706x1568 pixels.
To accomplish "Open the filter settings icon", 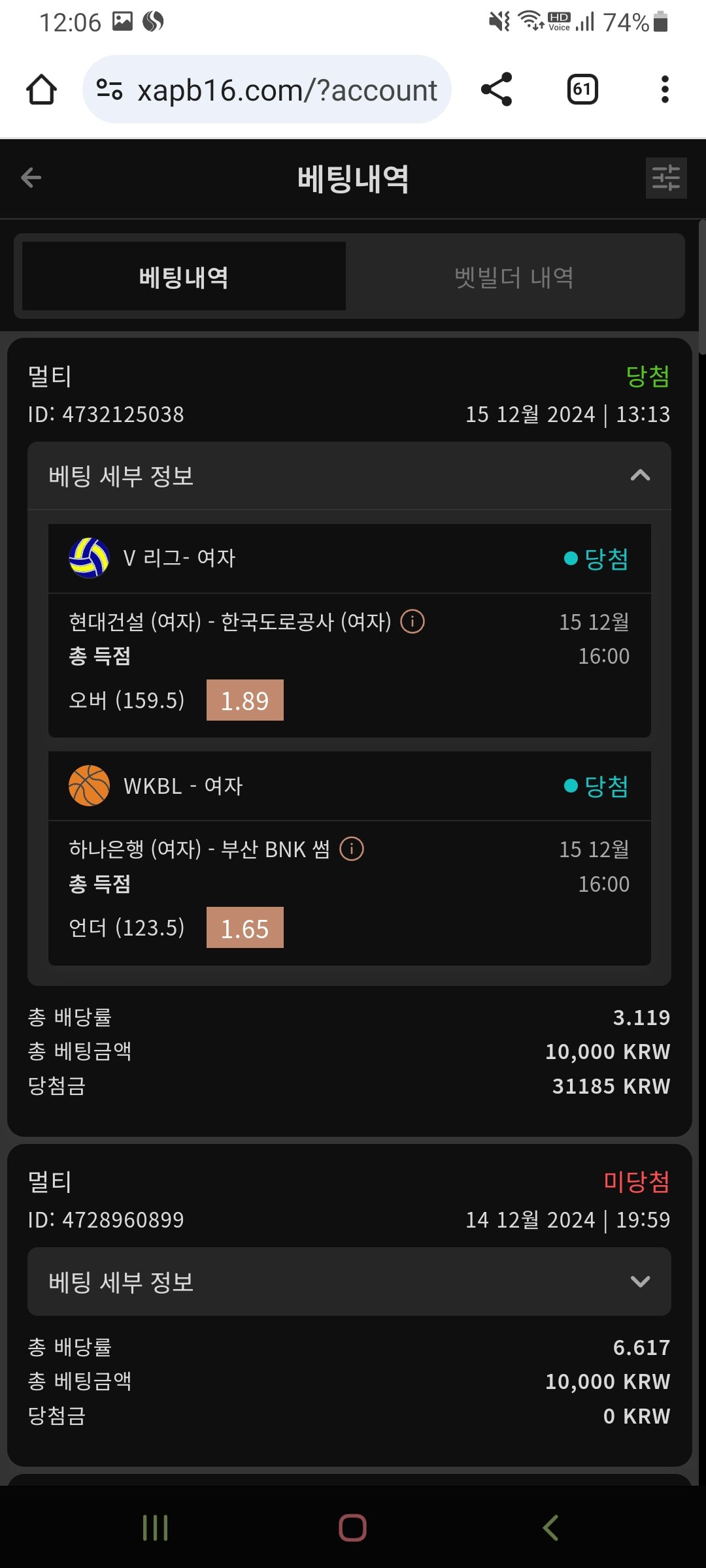I will (665, 178).
